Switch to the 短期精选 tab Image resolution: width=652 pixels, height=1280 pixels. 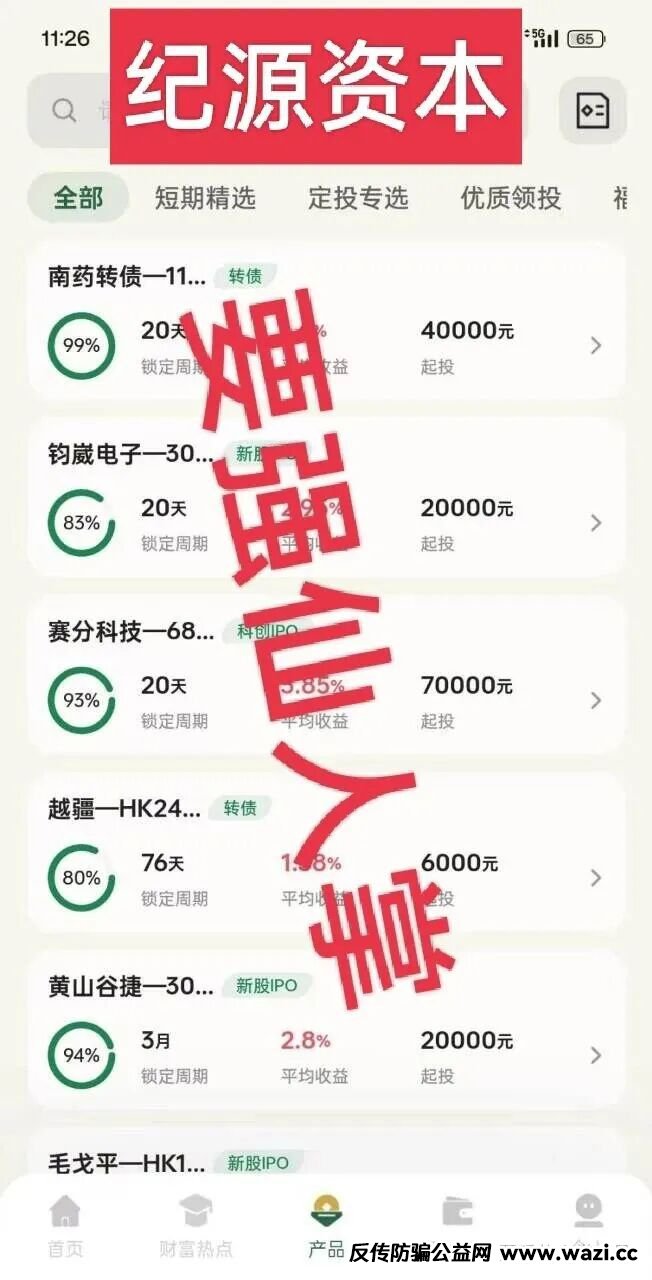click(205, 198)
